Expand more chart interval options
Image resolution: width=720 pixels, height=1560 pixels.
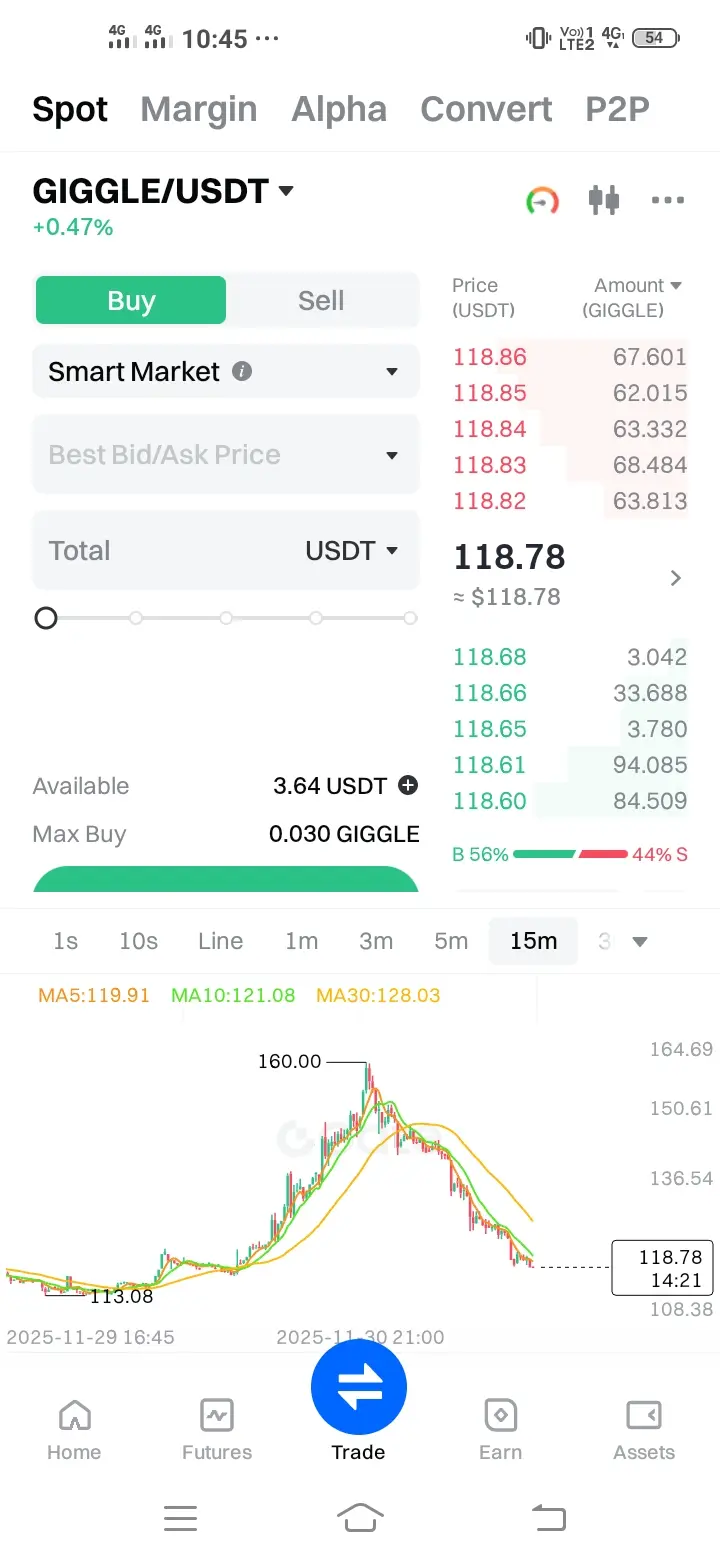[641, 942]
